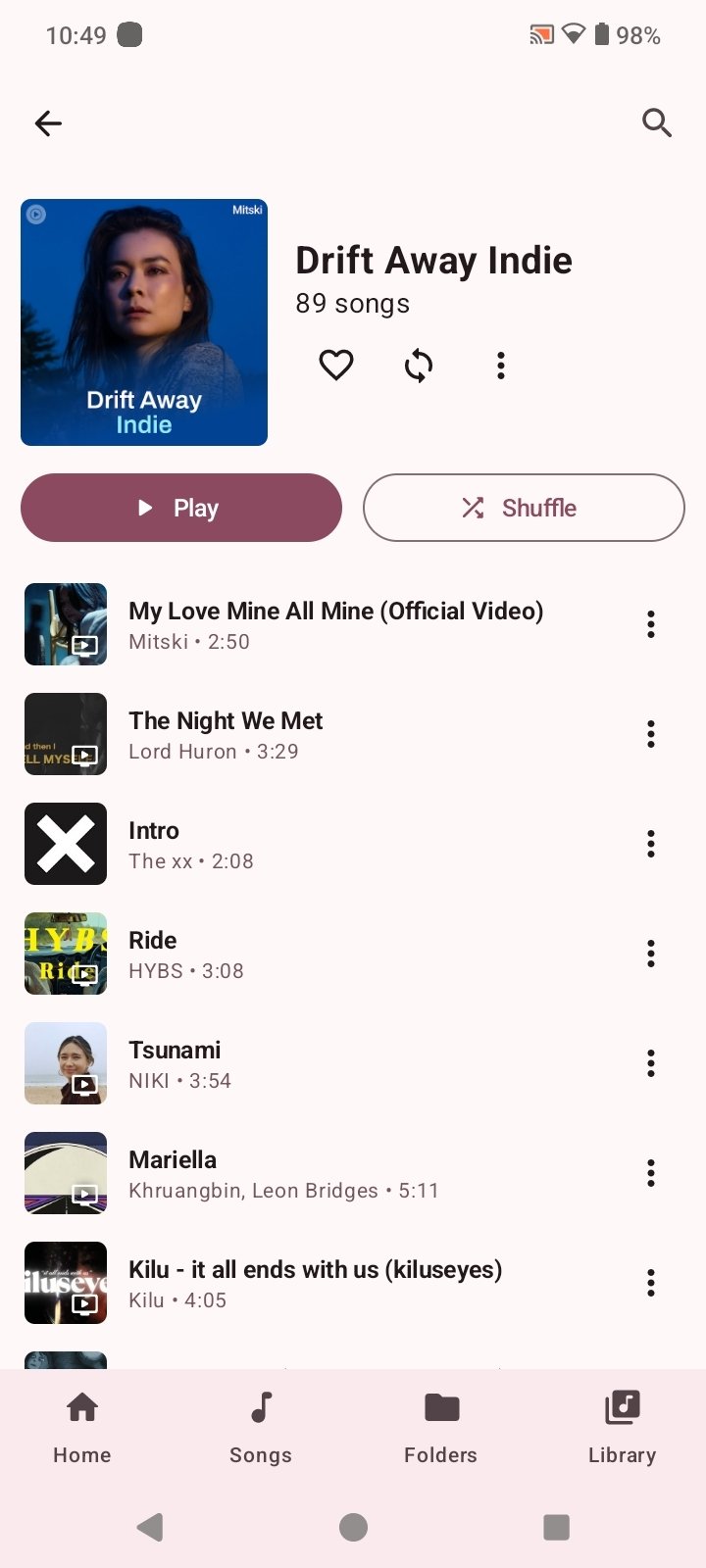This screenshot has width=706, height=1568.
Task: Open search from the top bar
Action: 656,123
